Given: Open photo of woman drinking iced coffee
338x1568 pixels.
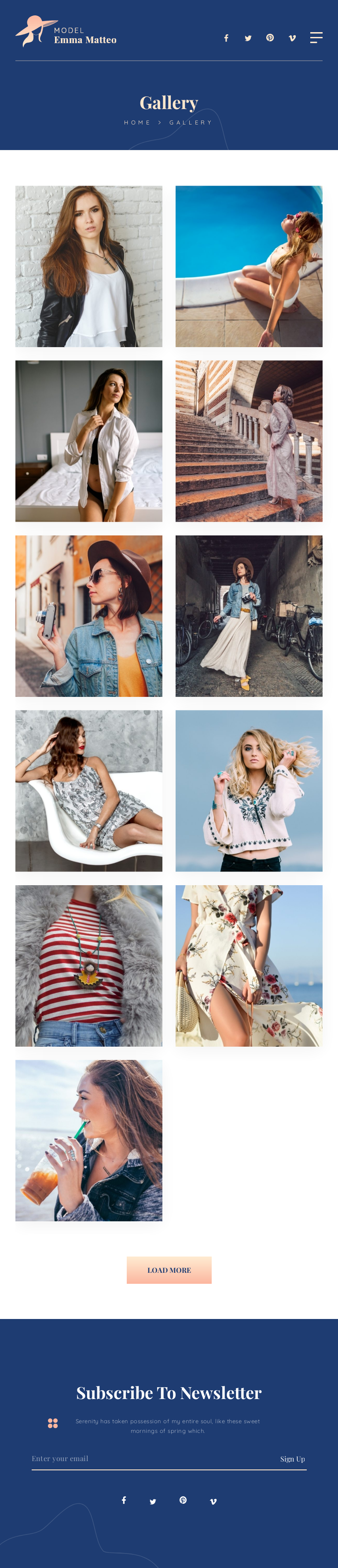Looking at the screenshot, I should 89,1140.
